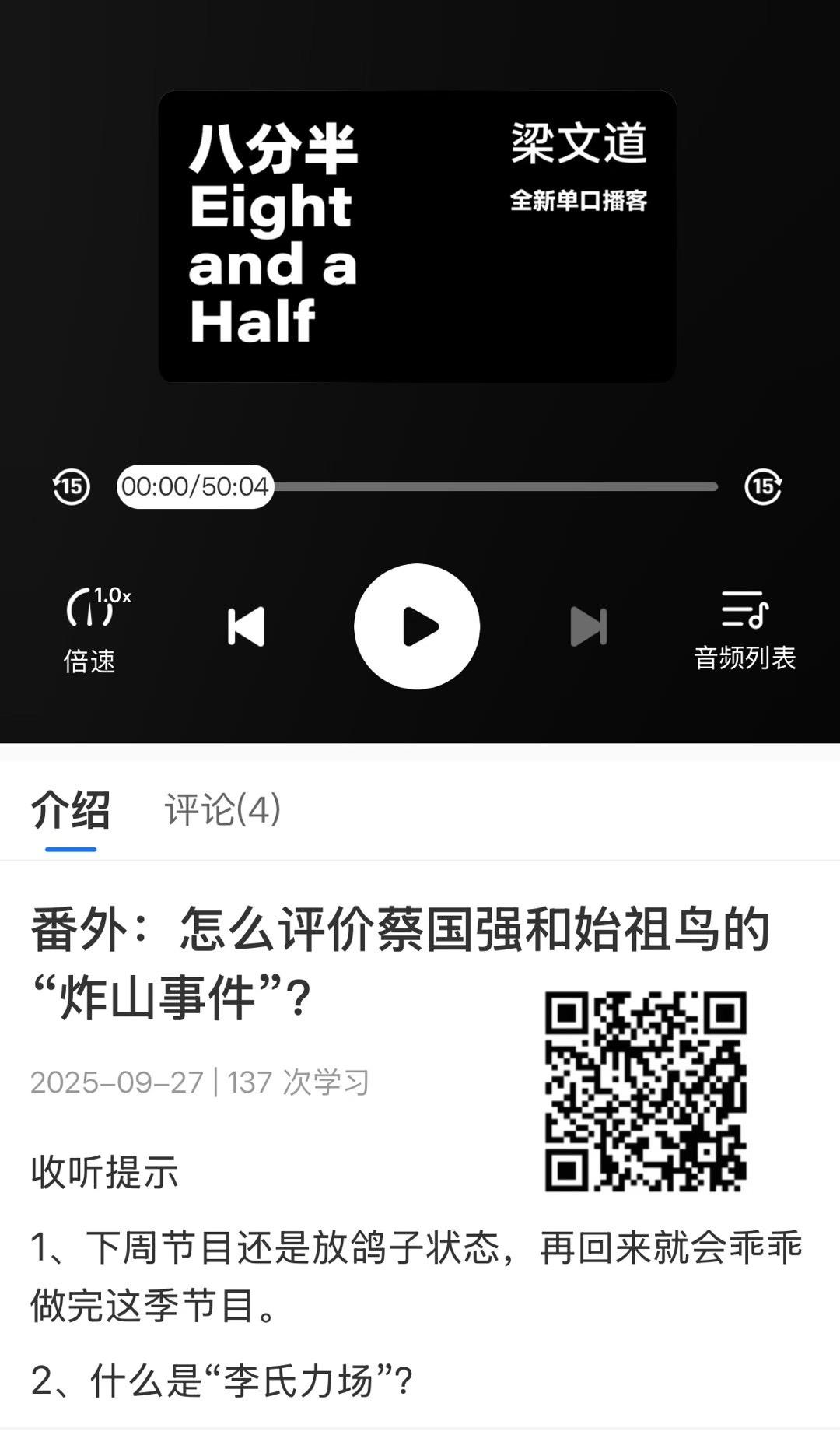The width and height of the screenshot is (840, 1449).
Task: Rewind 15 seconds
Action: pos(71,487)
